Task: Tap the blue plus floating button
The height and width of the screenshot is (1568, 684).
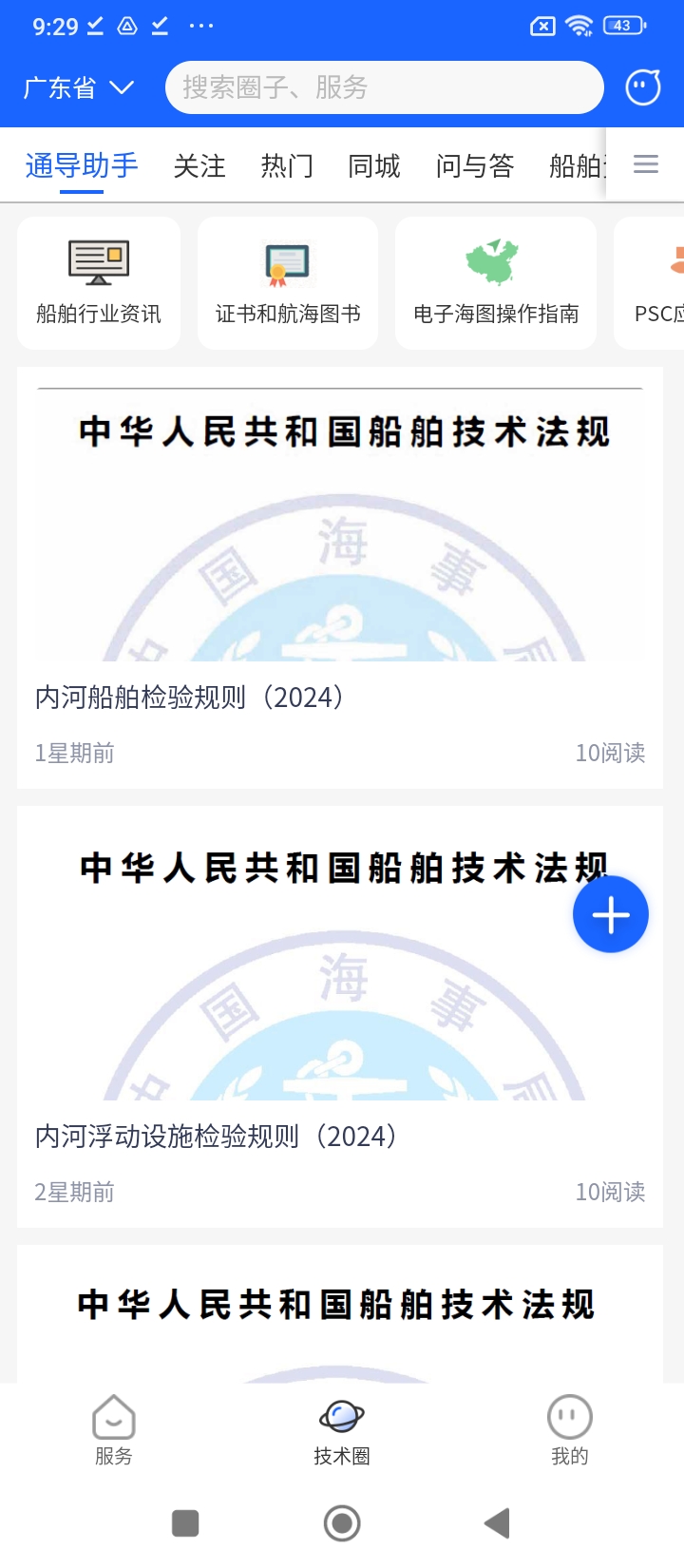Action: [x=610, y=914]
